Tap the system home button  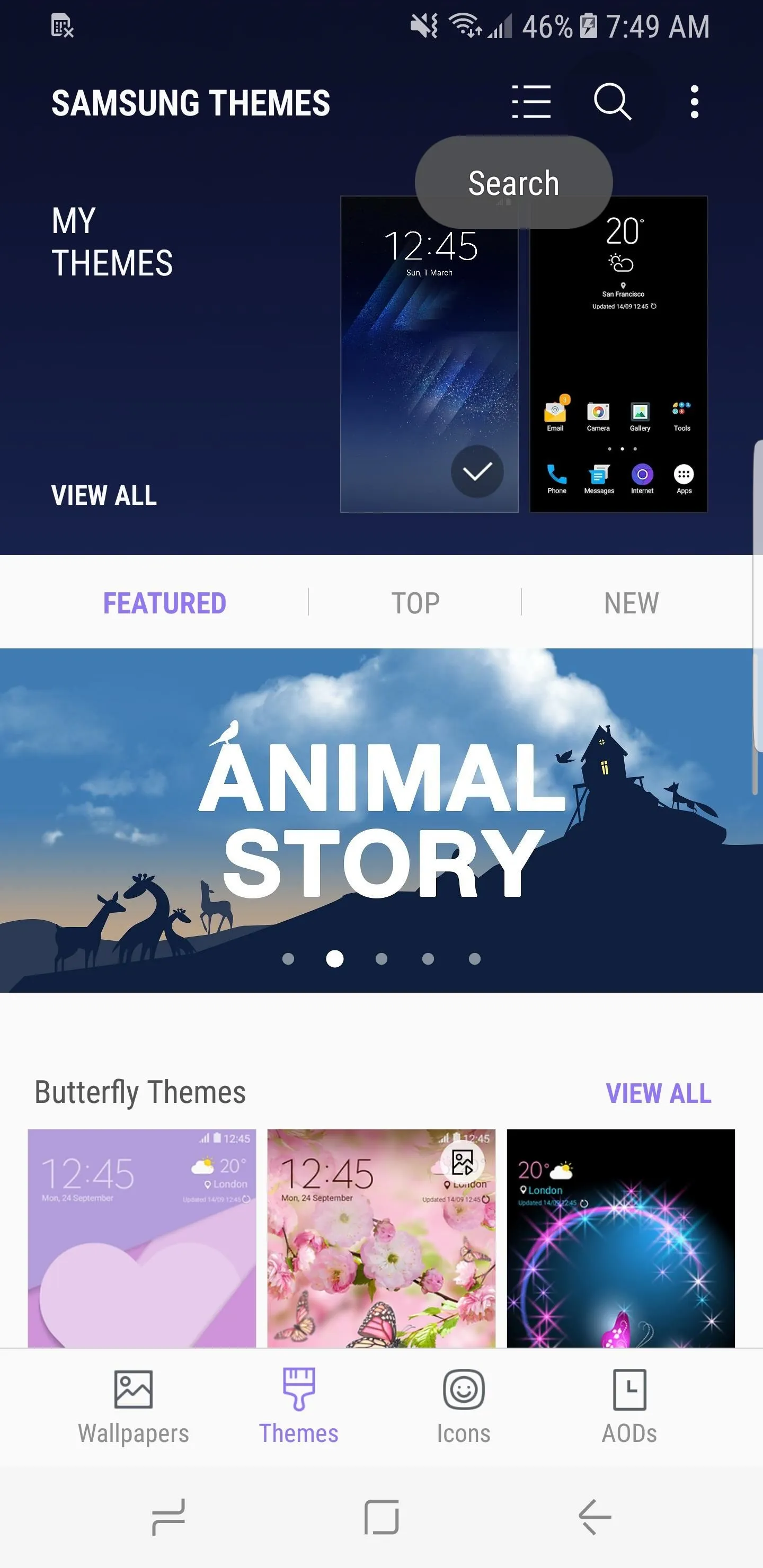[x=382, y=1518]
